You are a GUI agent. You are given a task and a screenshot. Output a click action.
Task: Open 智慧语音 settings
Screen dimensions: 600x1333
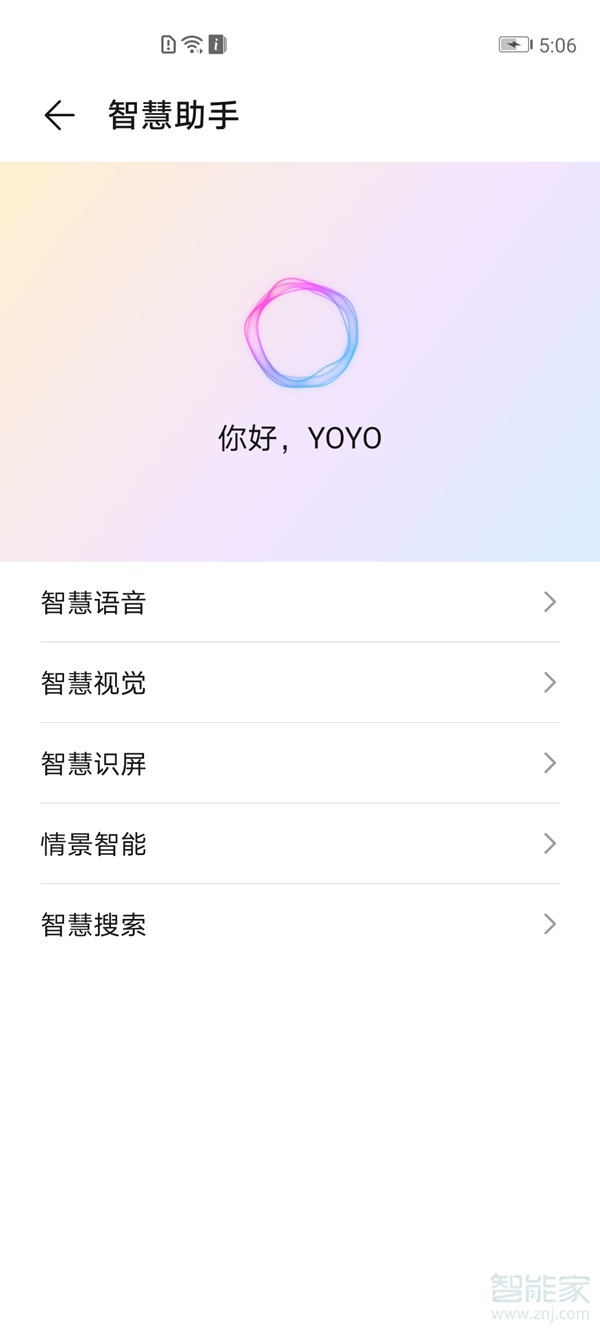[299, 602]
